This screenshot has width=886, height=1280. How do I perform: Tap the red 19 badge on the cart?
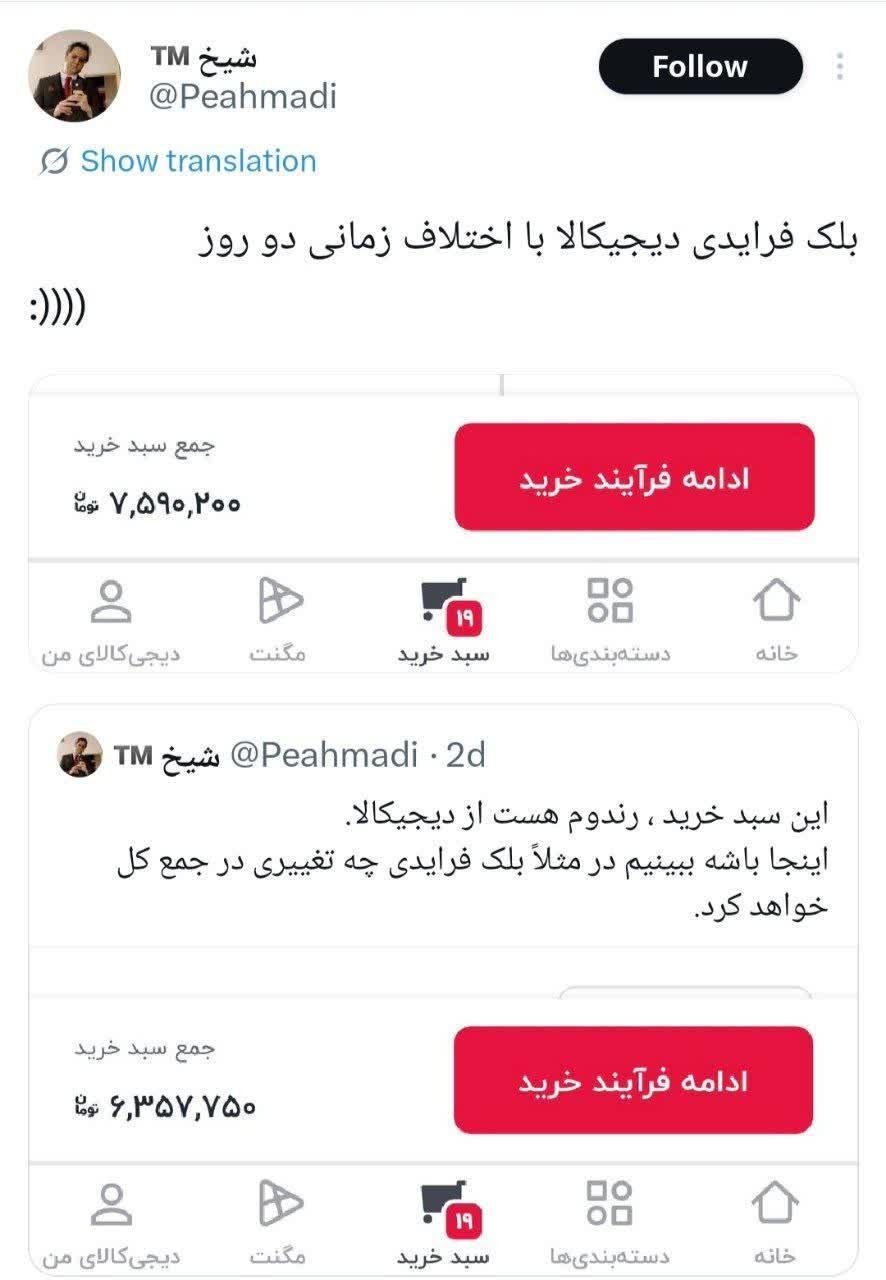point(466,617)
